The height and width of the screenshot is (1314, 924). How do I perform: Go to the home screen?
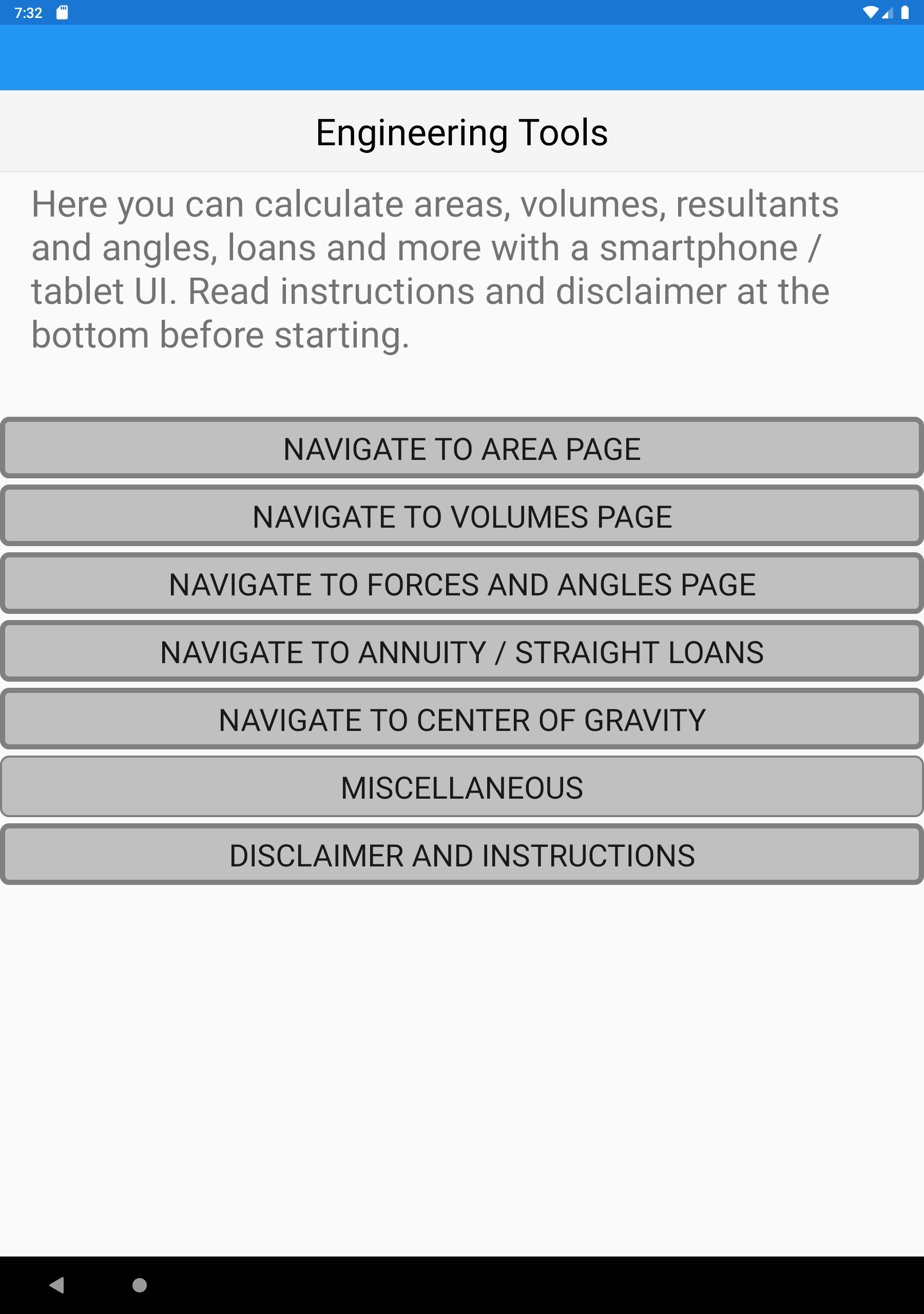point(139,1285)
